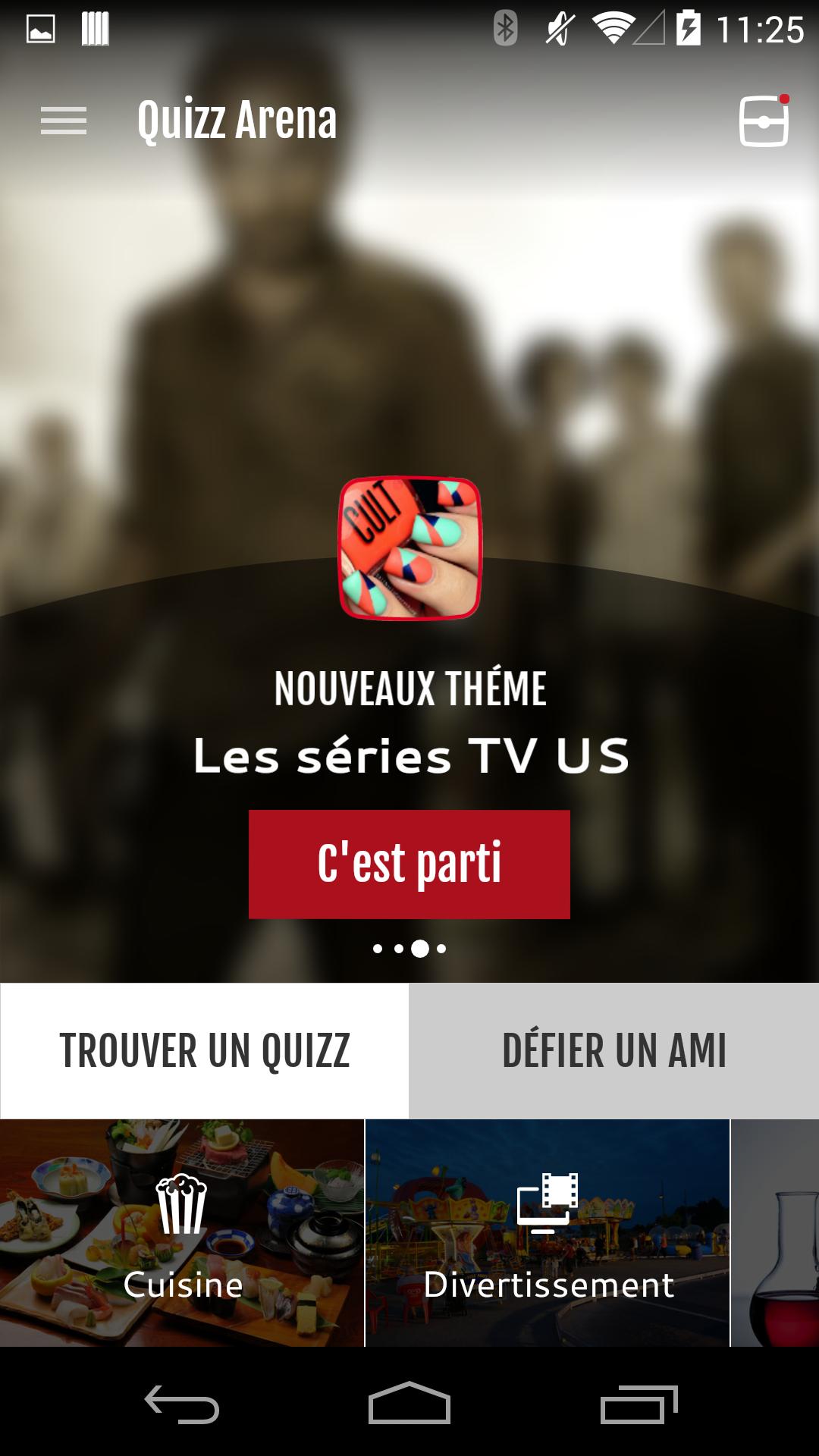Go back using the system back button
Image resolution: width=819 pixels, height=1456 pixels.
(x=182, y=1404)
